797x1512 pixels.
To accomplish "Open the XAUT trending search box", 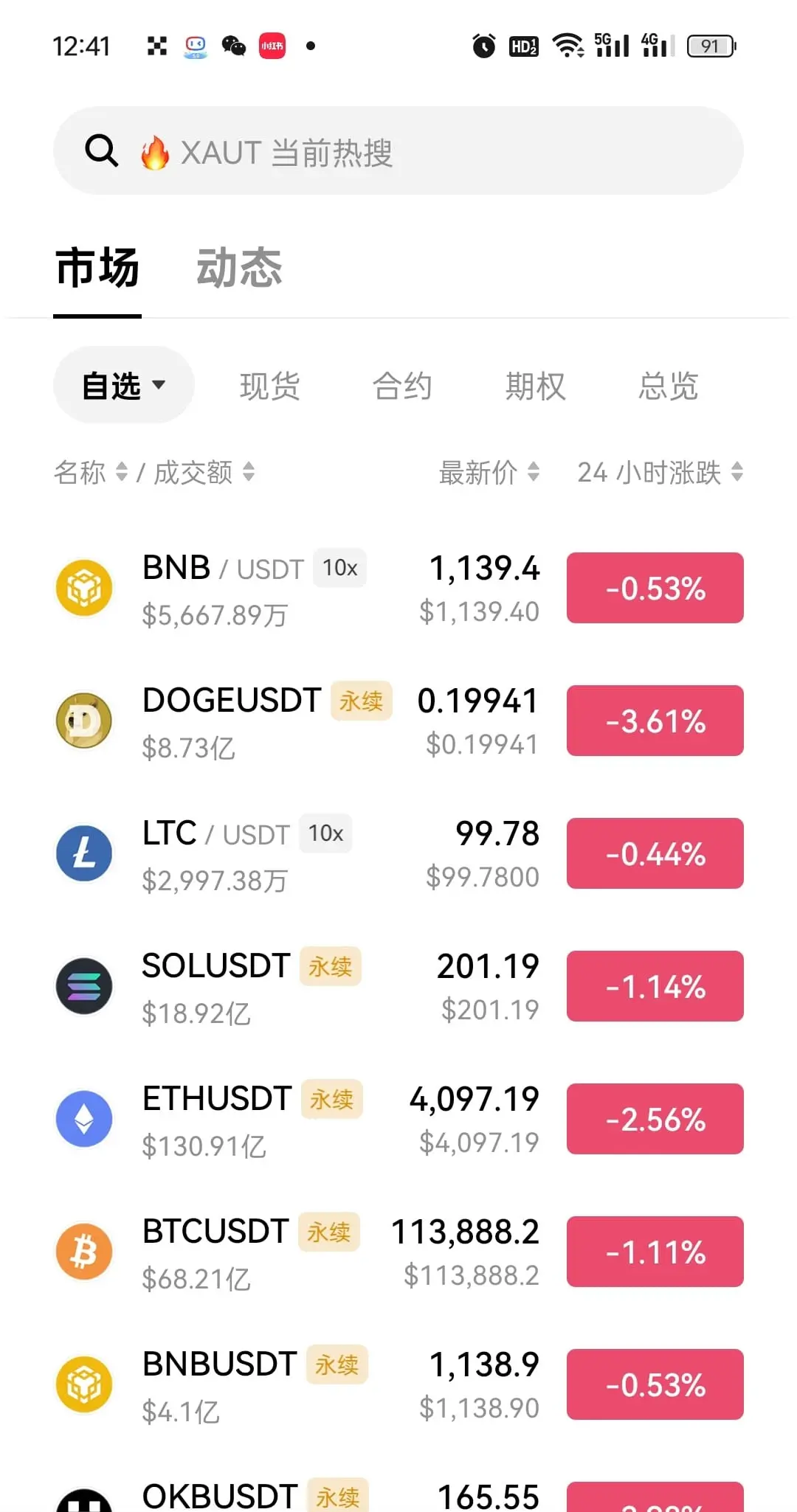I will point(398,151).
